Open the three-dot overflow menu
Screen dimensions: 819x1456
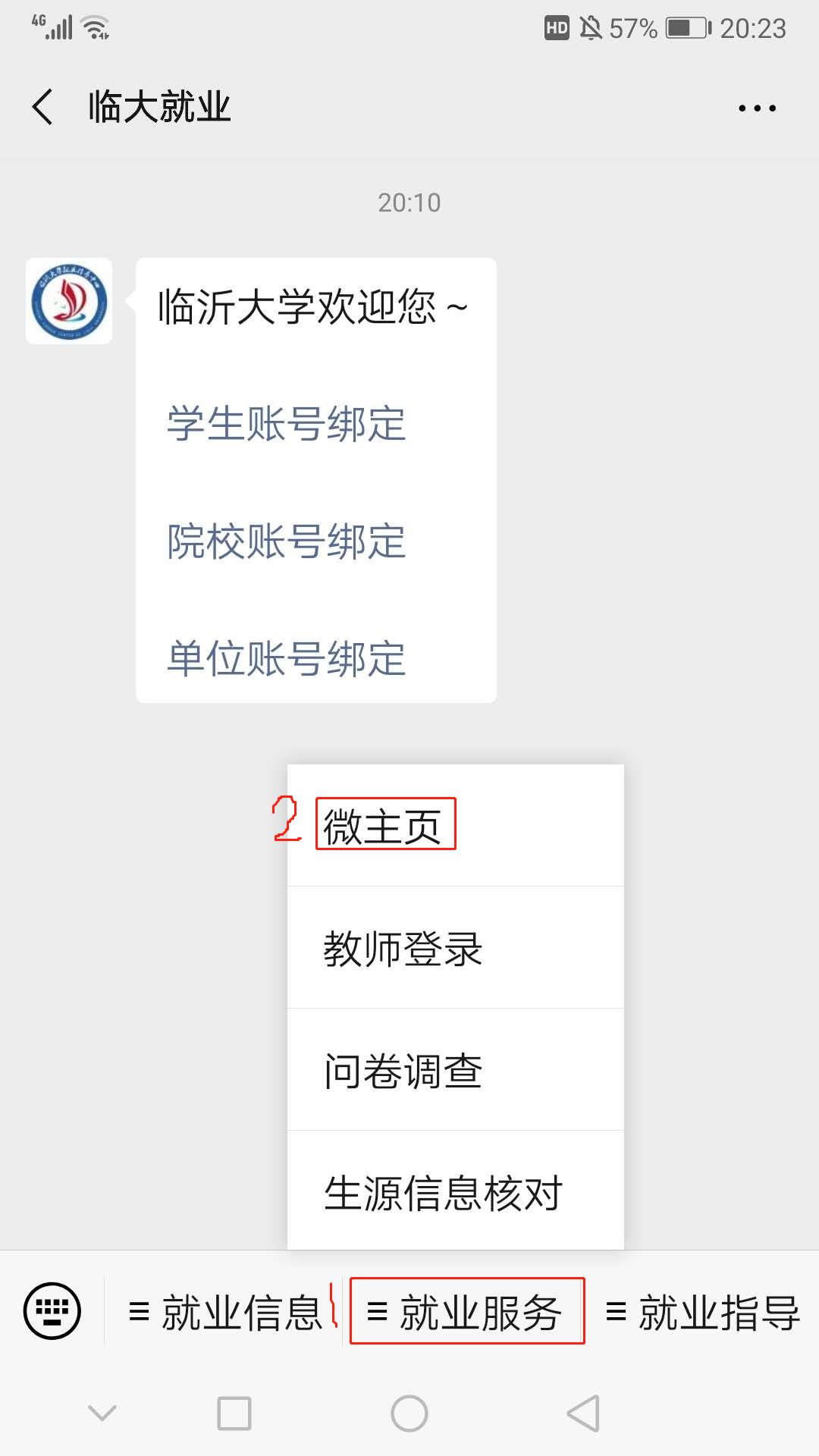(x=757, y=108)
